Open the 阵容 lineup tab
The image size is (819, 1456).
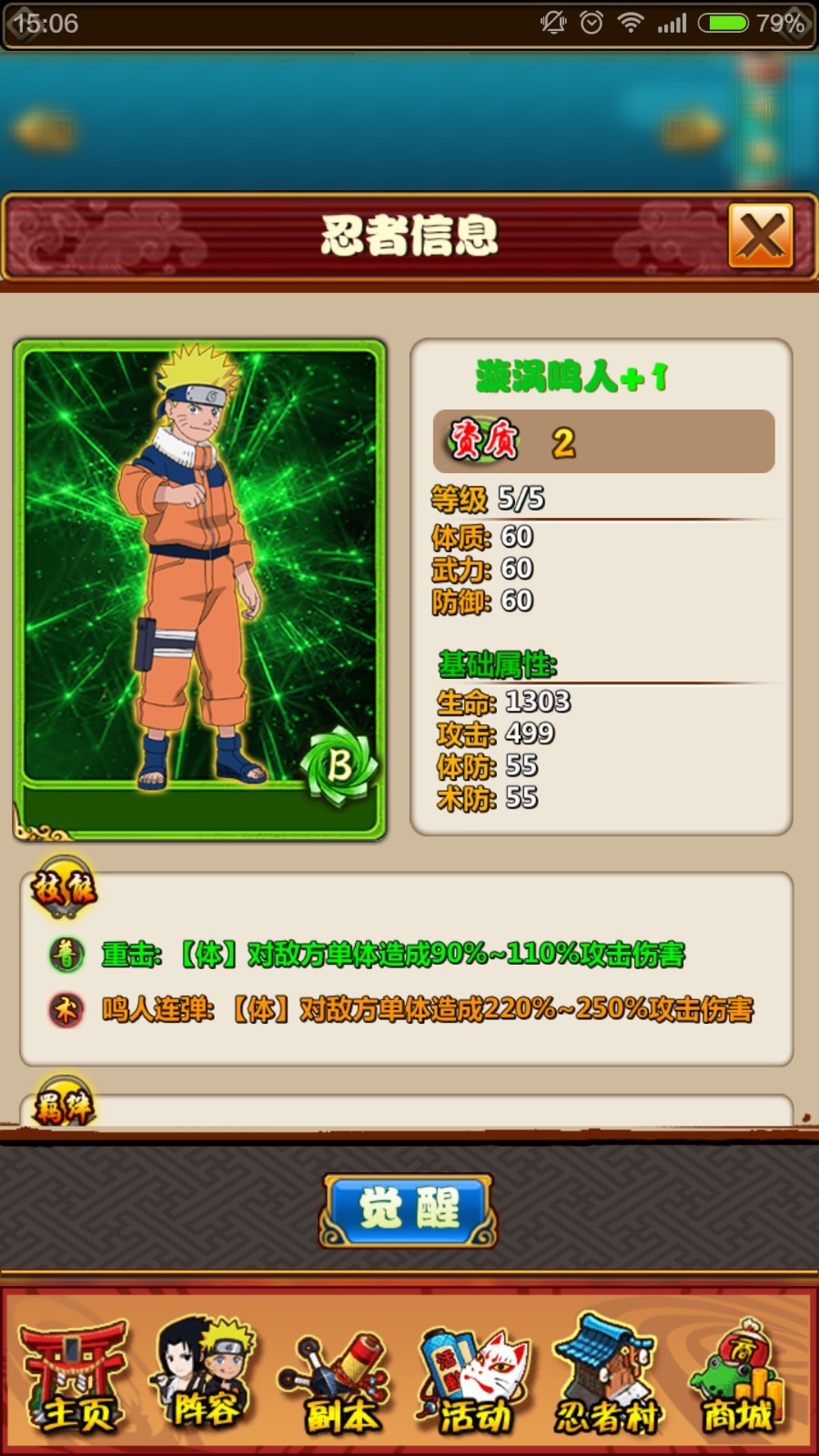[206, 1376]
